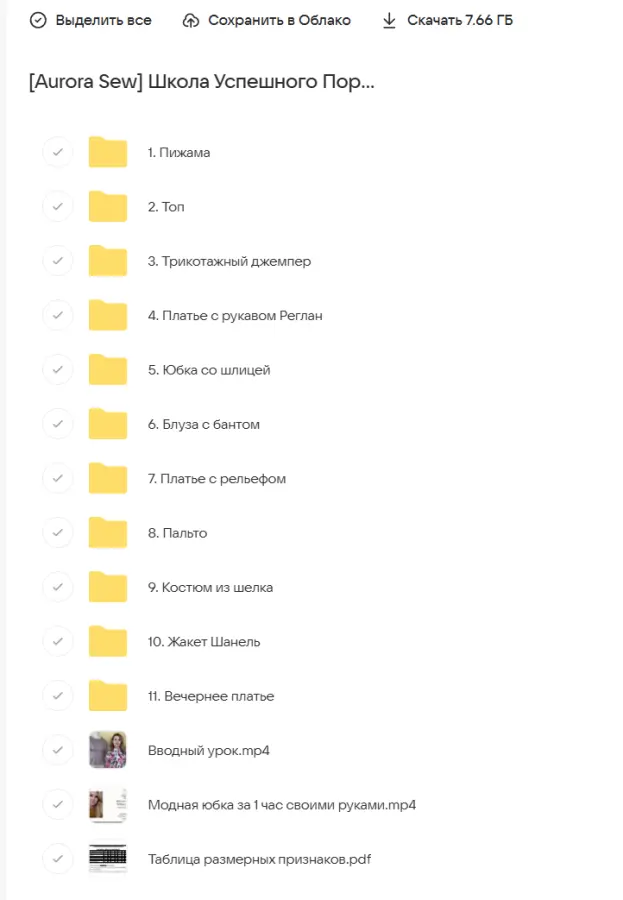Screen dimensions: 623x900
Task: Download all with Скачать 7.66 ГБ
Action: coord(447,20)
